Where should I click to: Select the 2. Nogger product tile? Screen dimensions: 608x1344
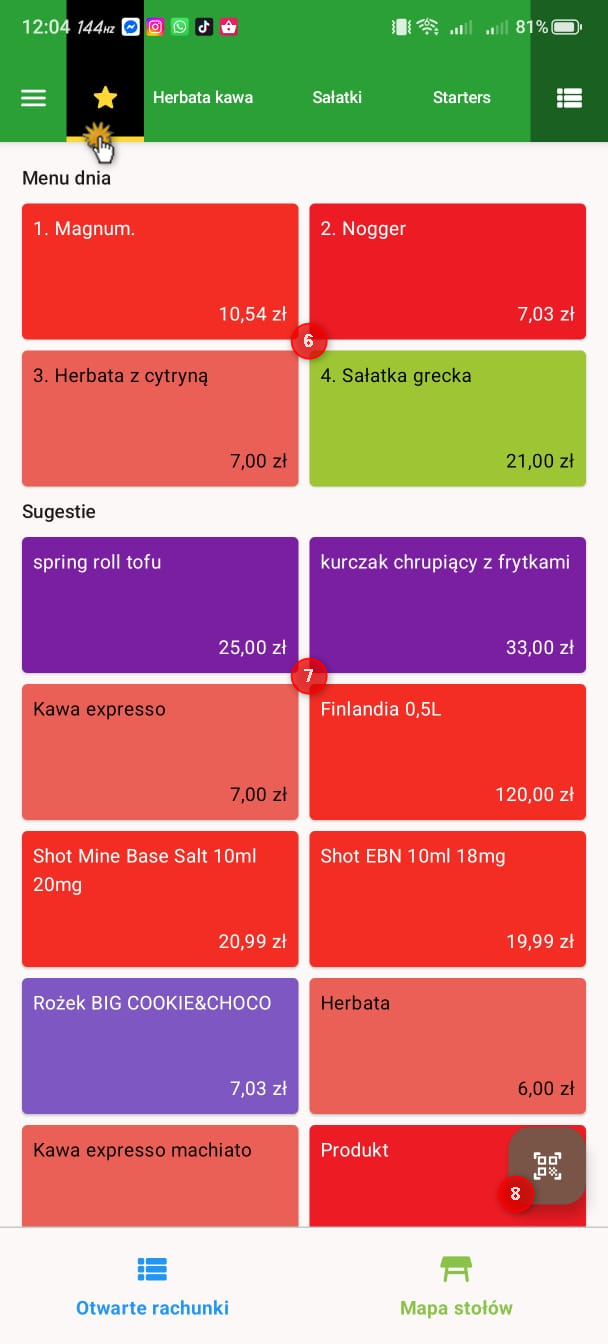[447, 271]
